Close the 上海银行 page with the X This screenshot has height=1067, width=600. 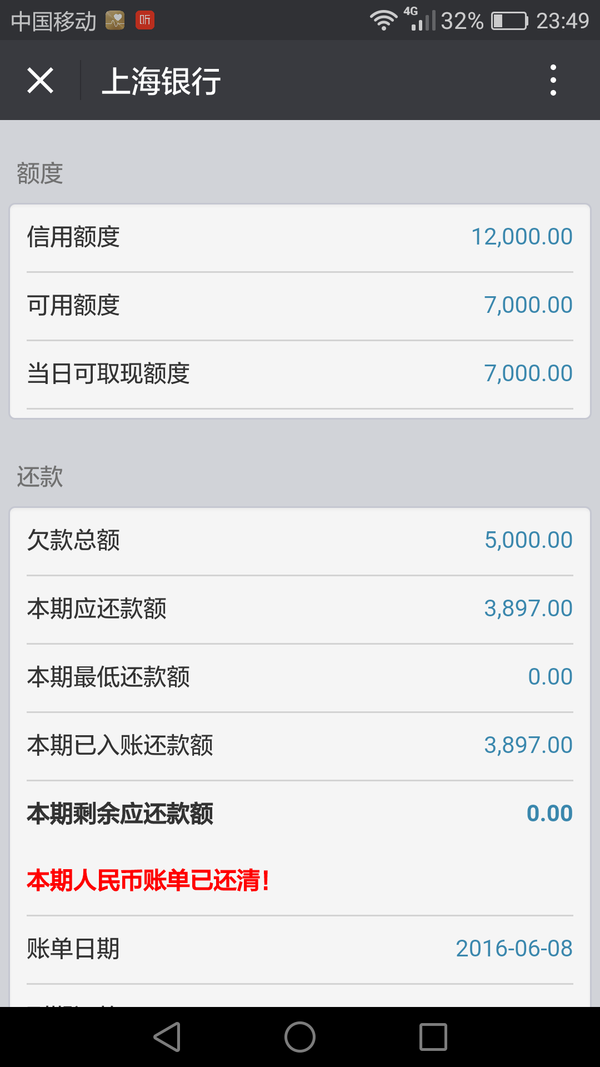pos(40,80)
